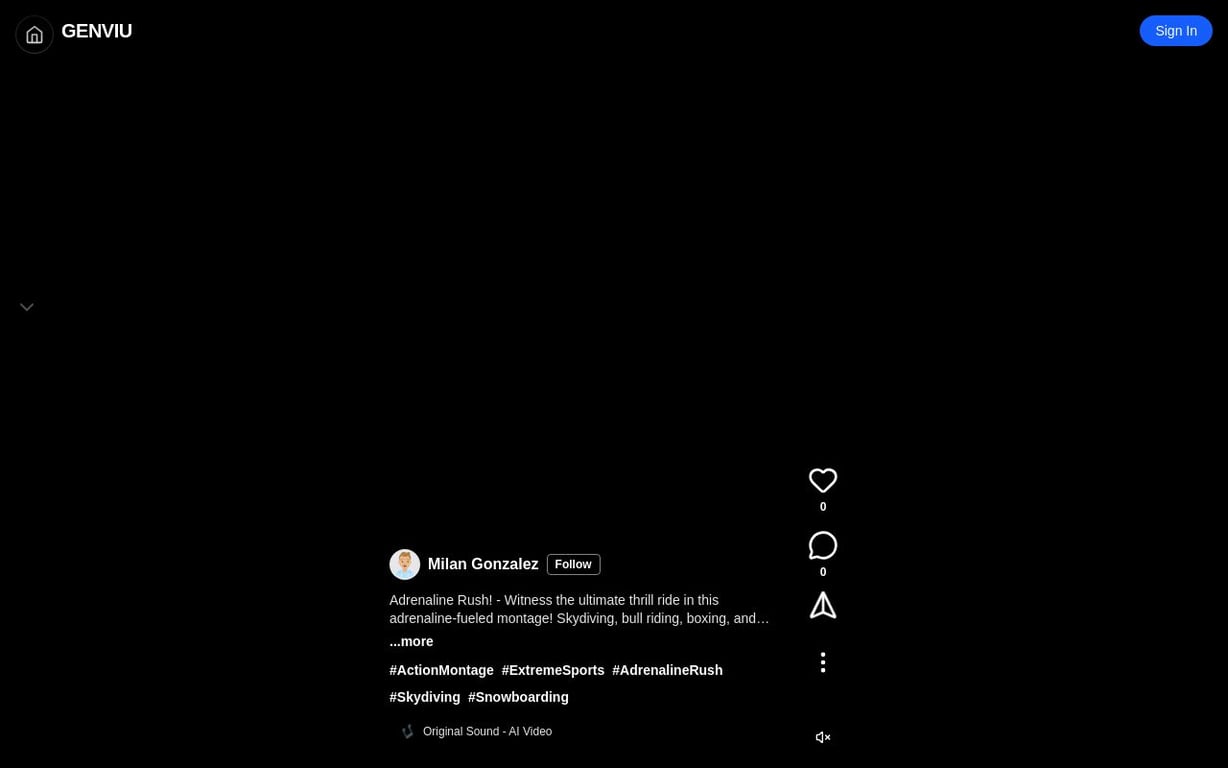Open the #ExtremeSports hashtag
The image size is (1228, 768).
click(553, 670)
